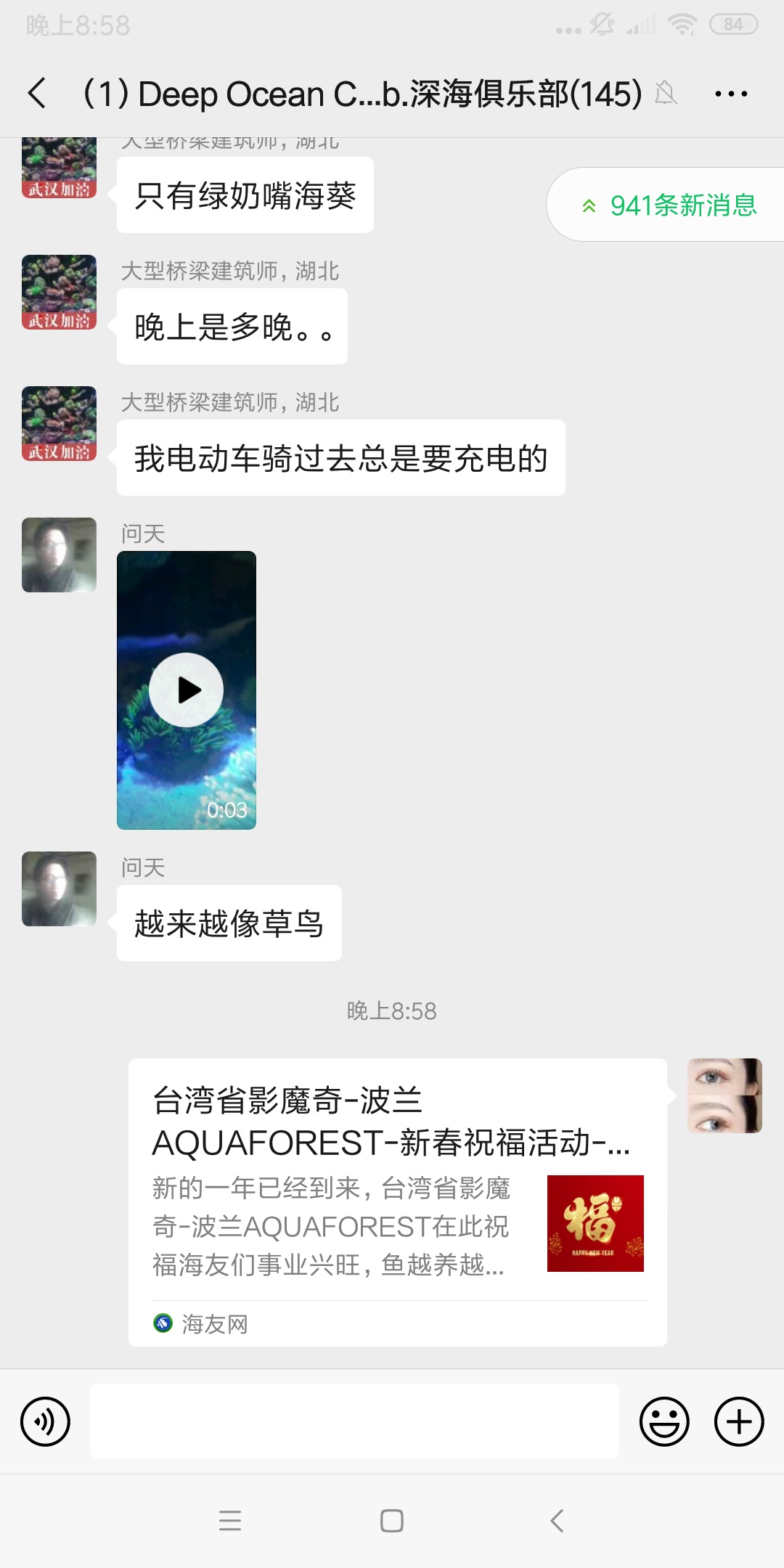Image resolution: width=784 pixels, height=1568 pixels.
Task: View 问天's profile via avatar above 越来越像草鸟
Action: pos(59,889)
